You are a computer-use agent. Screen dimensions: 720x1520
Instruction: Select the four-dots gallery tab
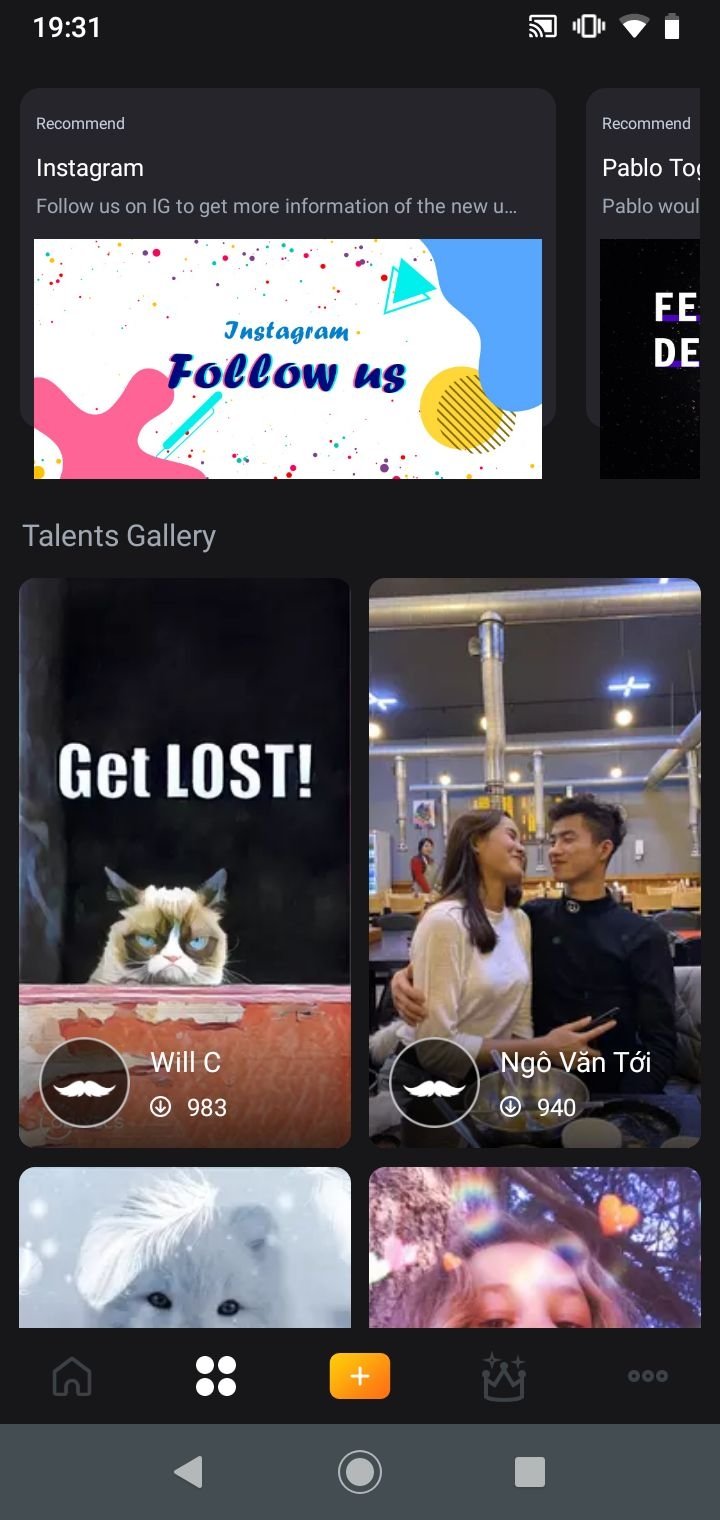tap(216, 1376)
